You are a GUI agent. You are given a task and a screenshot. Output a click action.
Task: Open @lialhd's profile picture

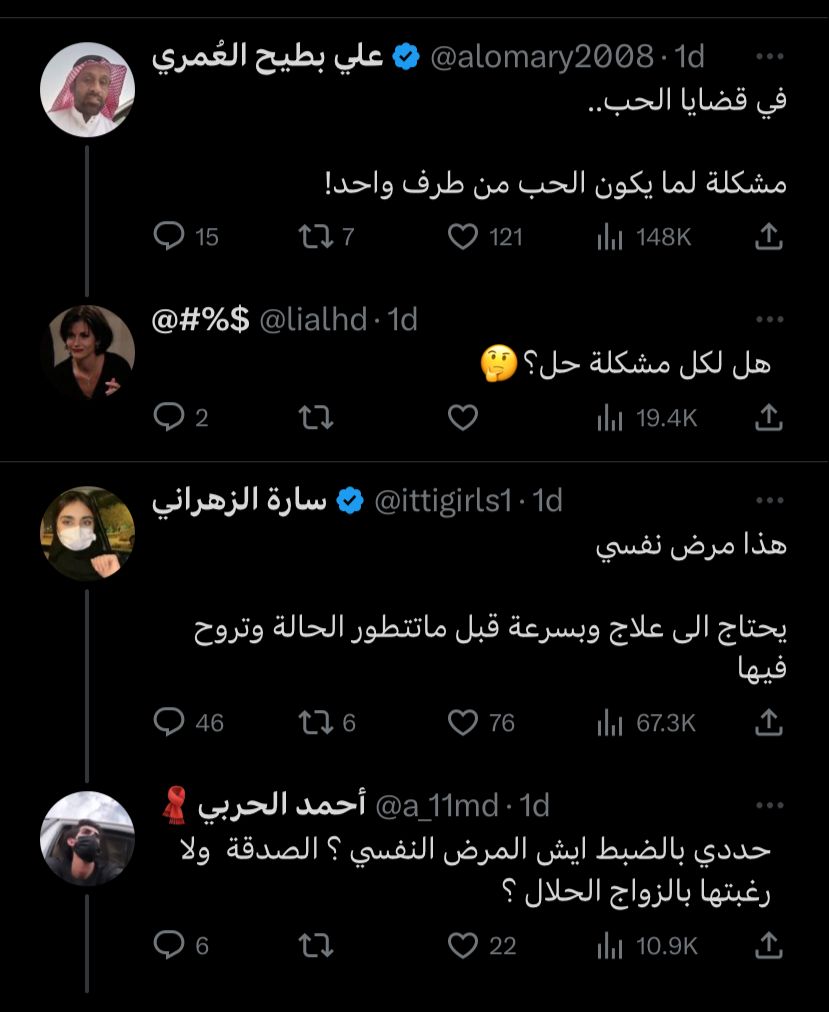click(x=87, y=352)
